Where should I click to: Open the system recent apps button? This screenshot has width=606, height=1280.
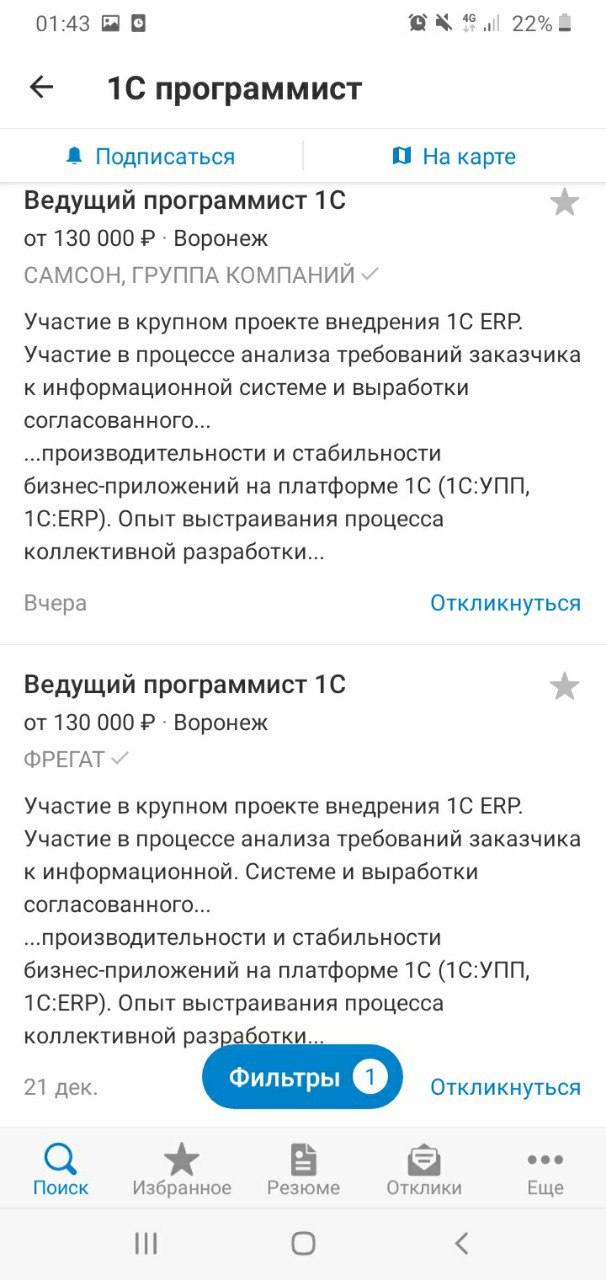pos(146,1243)
